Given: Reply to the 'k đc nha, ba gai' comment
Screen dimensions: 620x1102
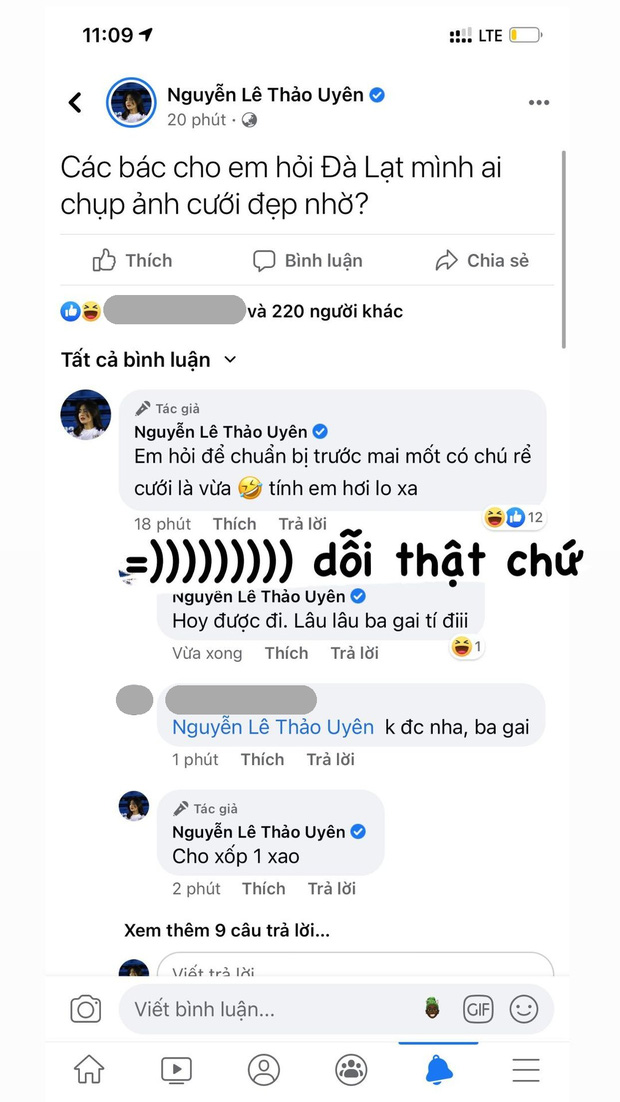Looking at the screenshot, I should point(332,760).
